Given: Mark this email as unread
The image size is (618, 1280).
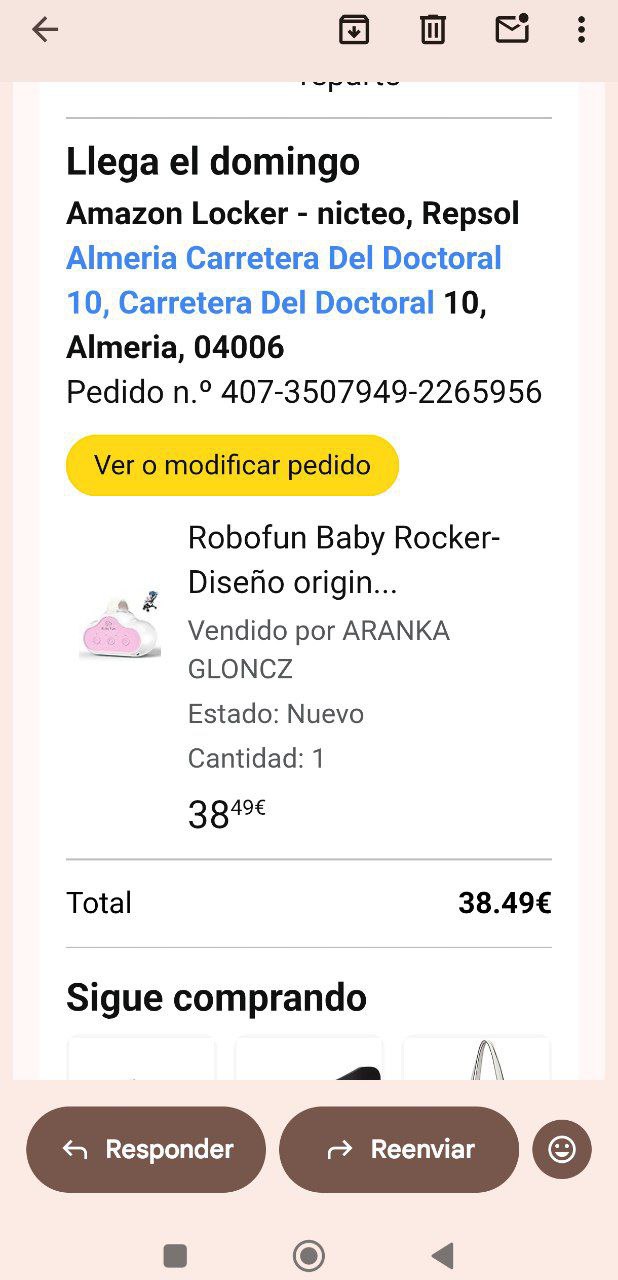Looking at the screenshot, I should coord(512,30).
